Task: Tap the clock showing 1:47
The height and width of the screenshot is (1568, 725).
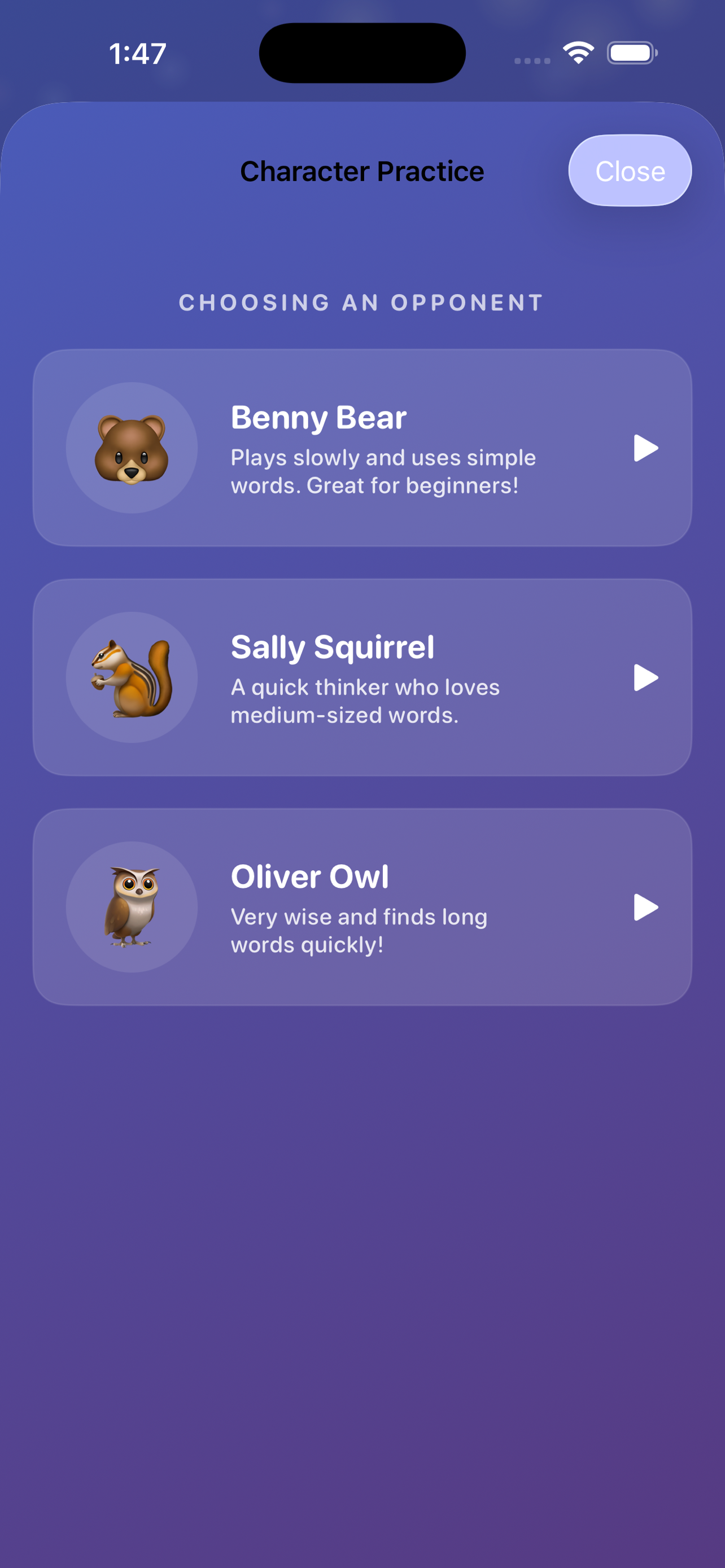Action: pyautogui.click(x=136, y=54)
